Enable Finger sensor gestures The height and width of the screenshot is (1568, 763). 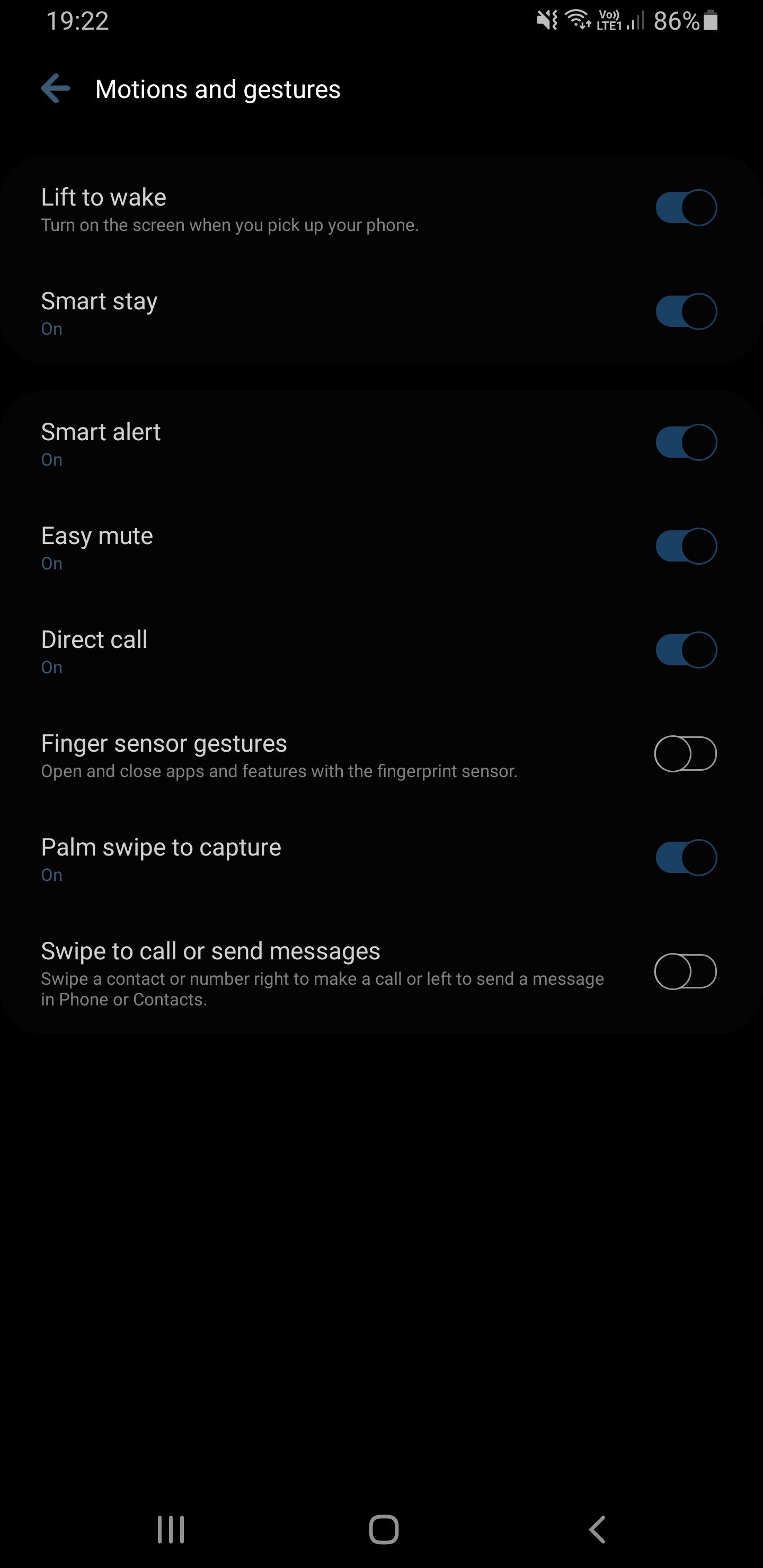pos(685,754)
